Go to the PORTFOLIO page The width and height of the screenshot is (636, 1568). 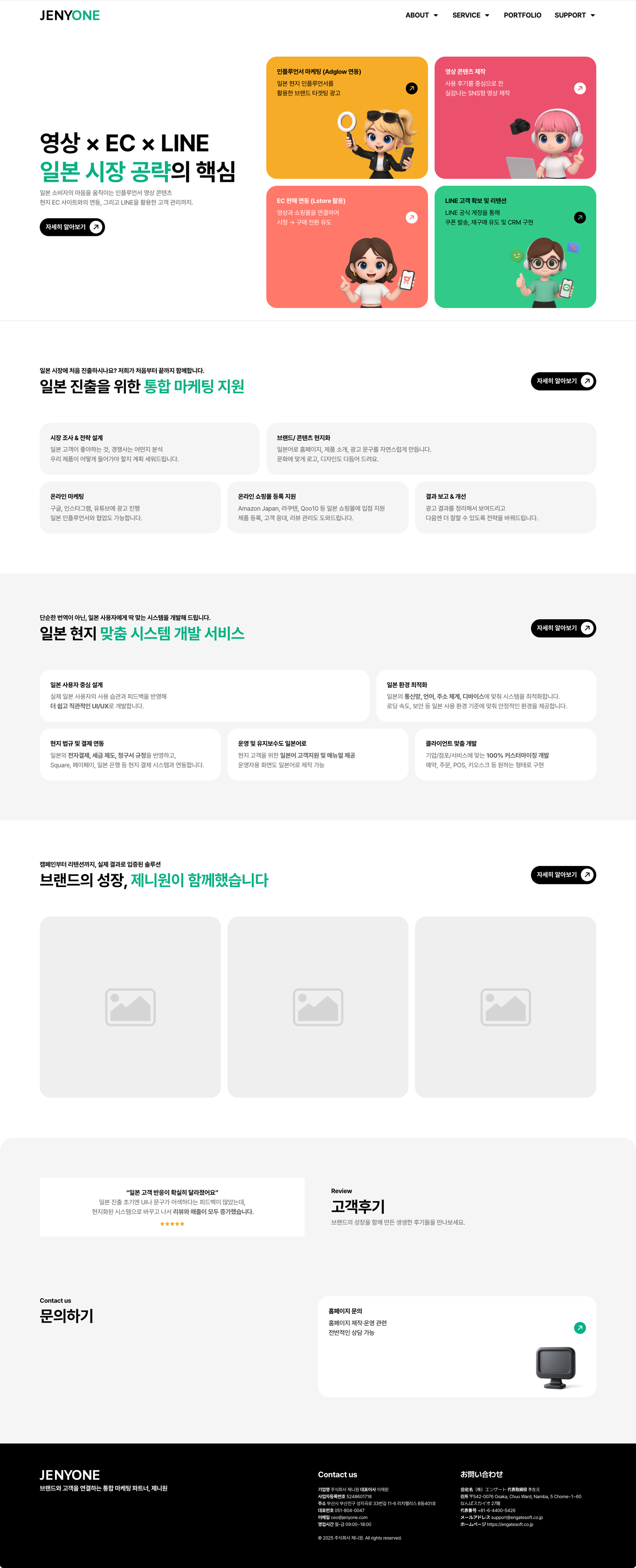tap(522, 15)
